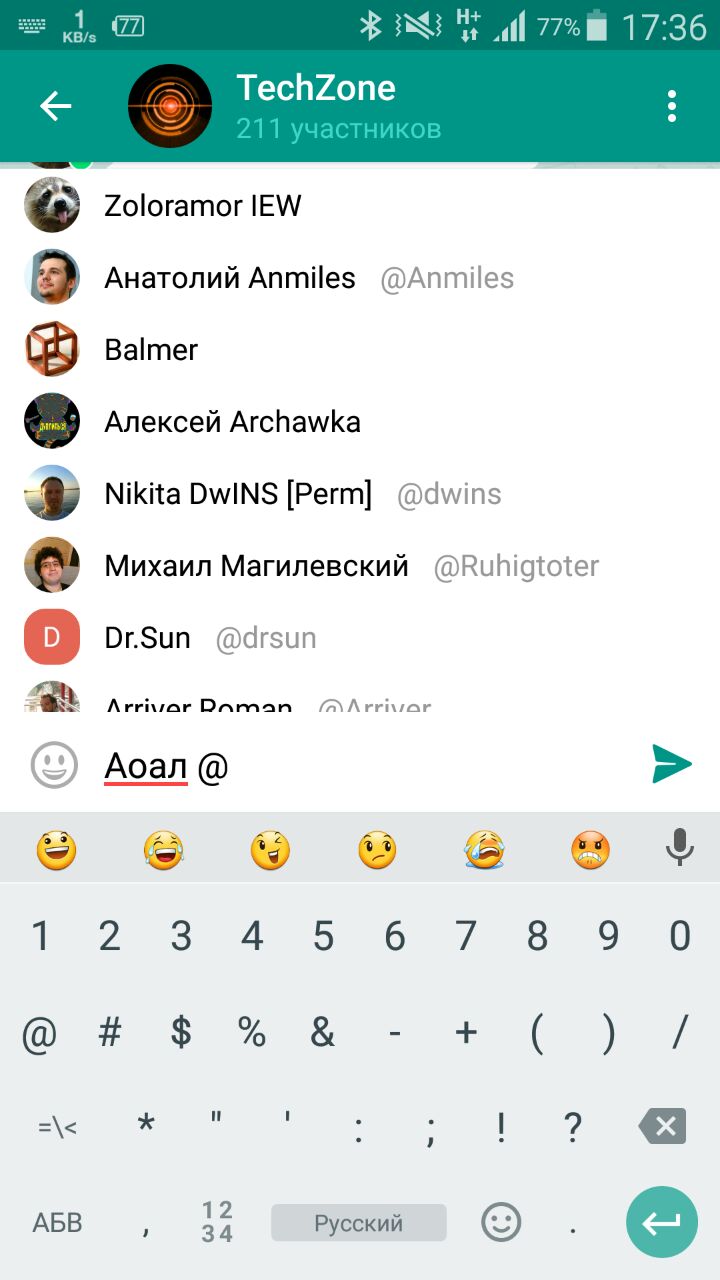Open the three-dot overflow menu
This screenshot has width=720, height=1280.
(672, 106)
